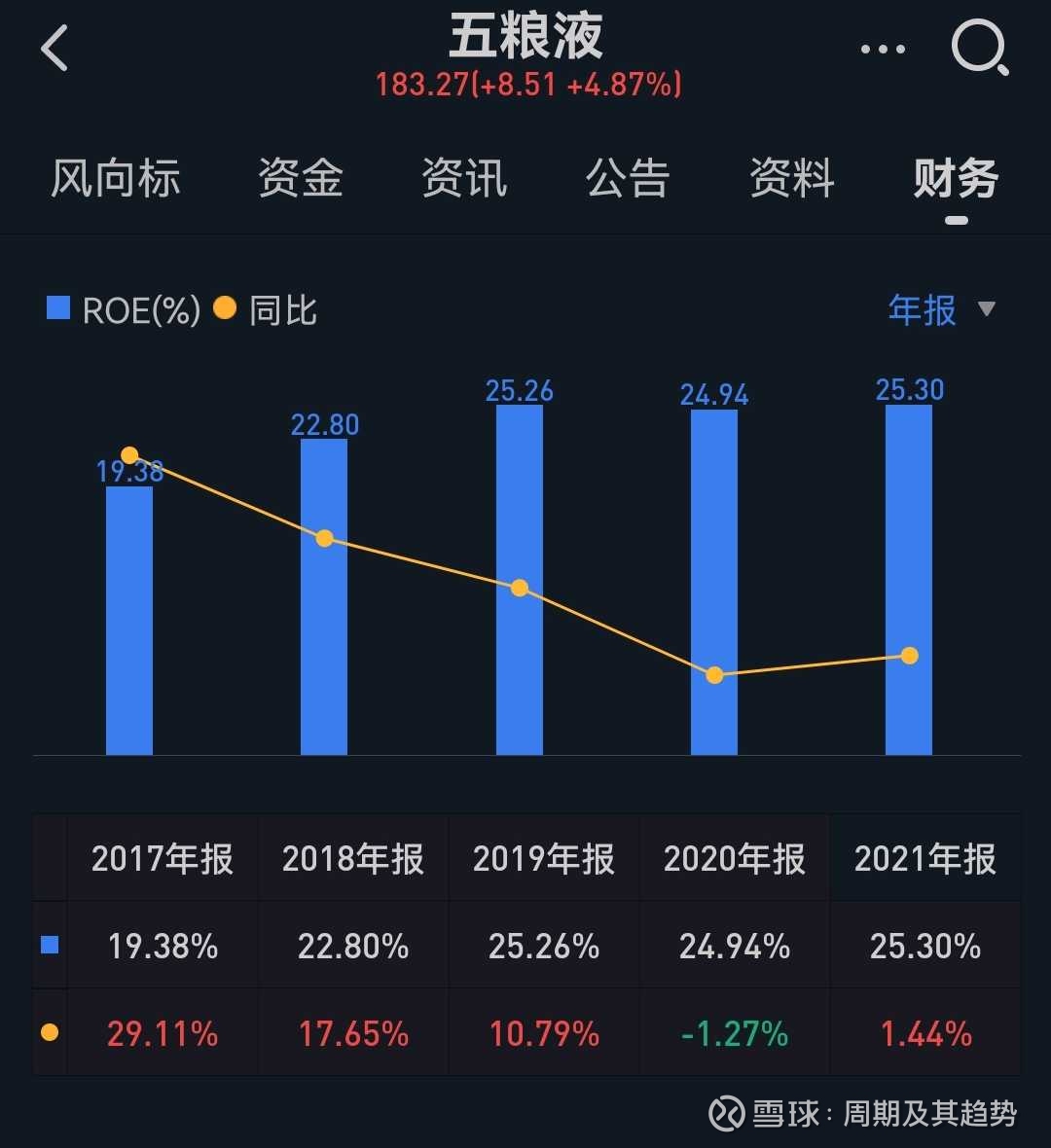Select the 资讯 tab
The height and width of the screenshot is (1148, 1051).
click(464, 179)
